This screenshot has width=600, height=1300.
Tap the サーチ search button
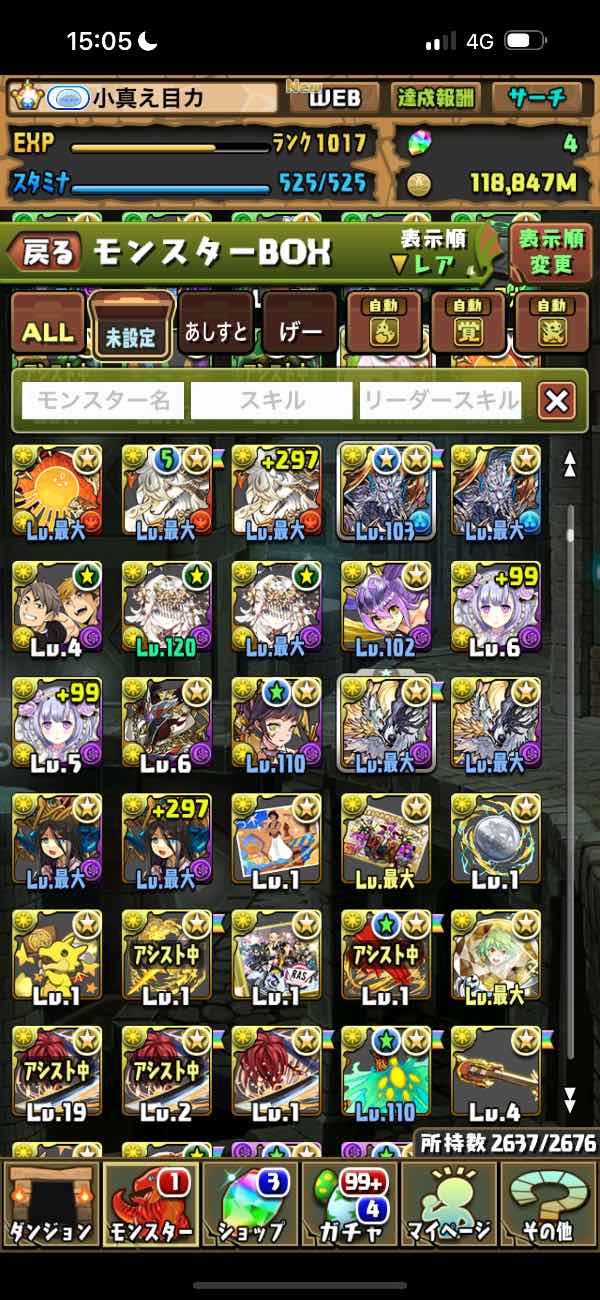(x=537, y=98)
